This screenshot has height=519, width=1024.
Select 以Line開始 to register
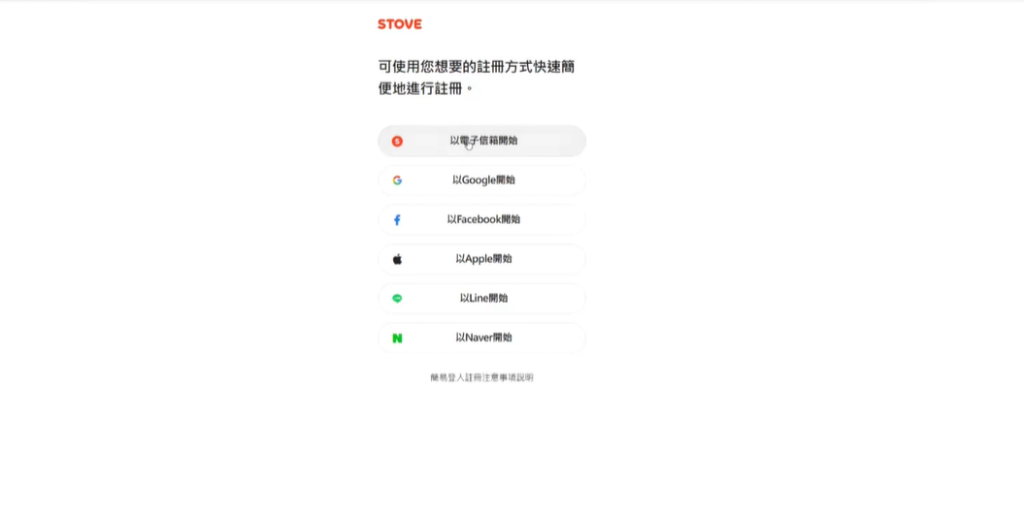click(x=482, y=298)
